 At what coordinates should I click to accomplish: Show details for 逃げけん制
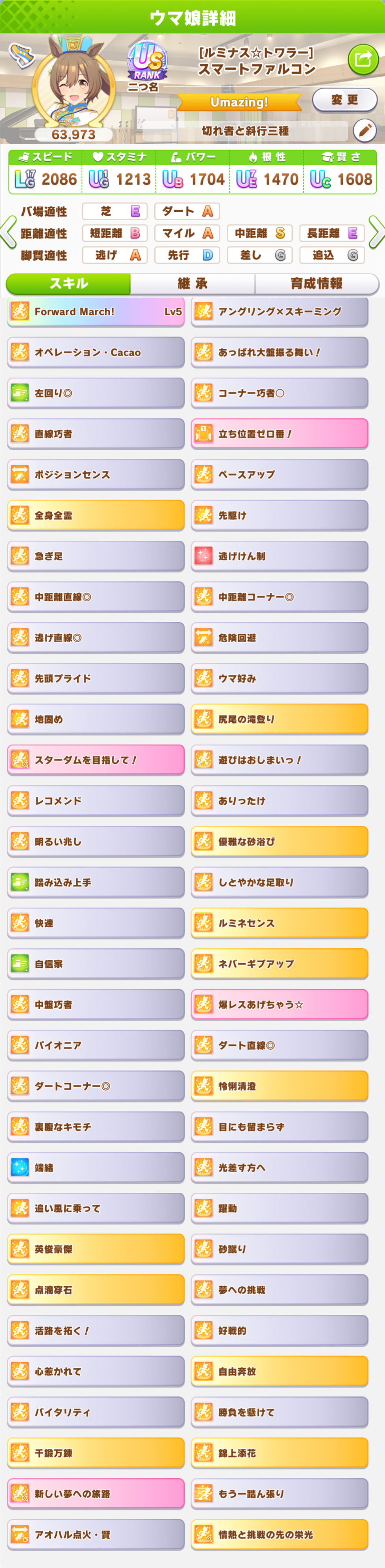tap(279, 557)
